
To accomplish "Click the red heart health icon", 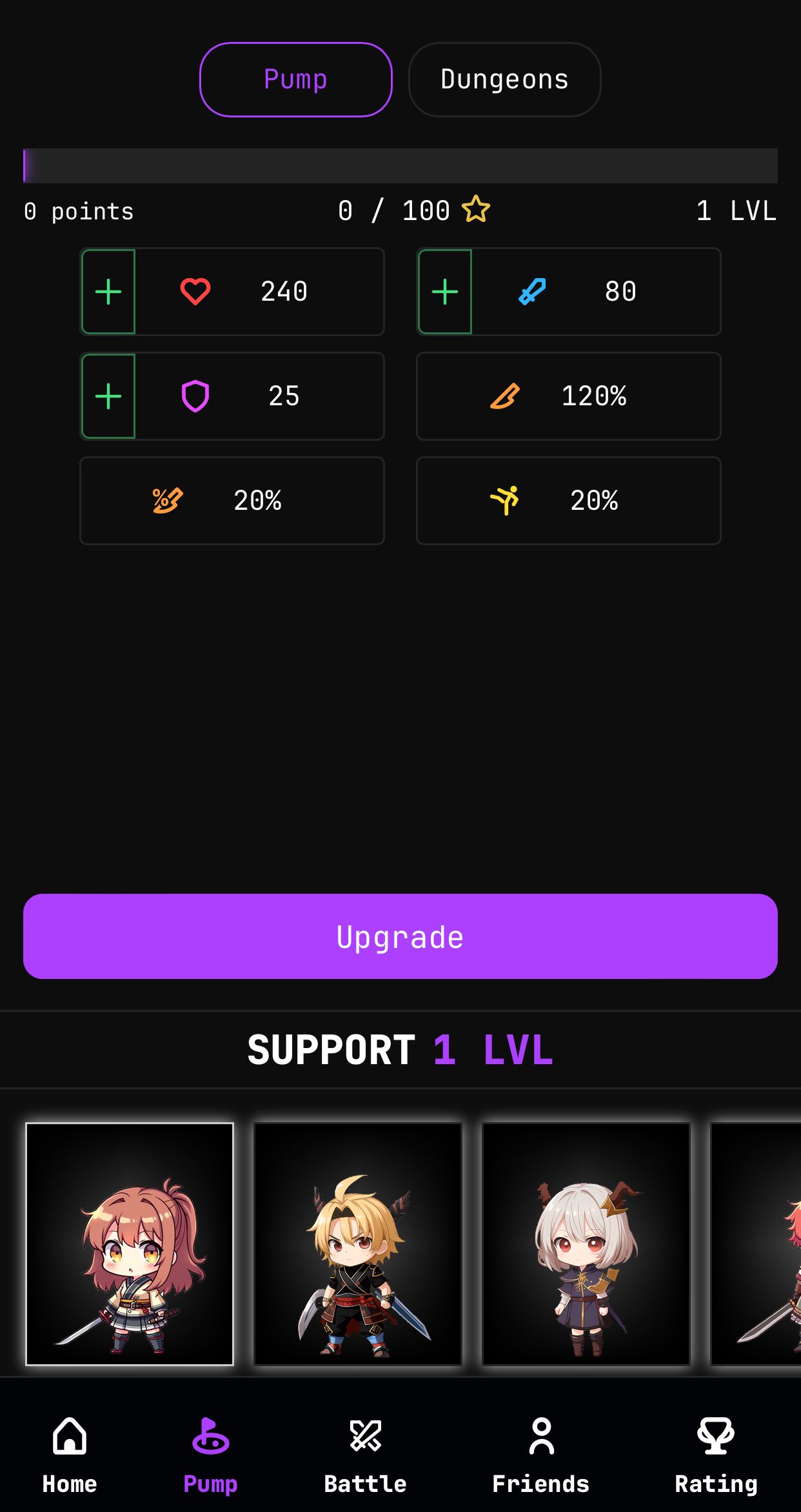I will [195, 292].
